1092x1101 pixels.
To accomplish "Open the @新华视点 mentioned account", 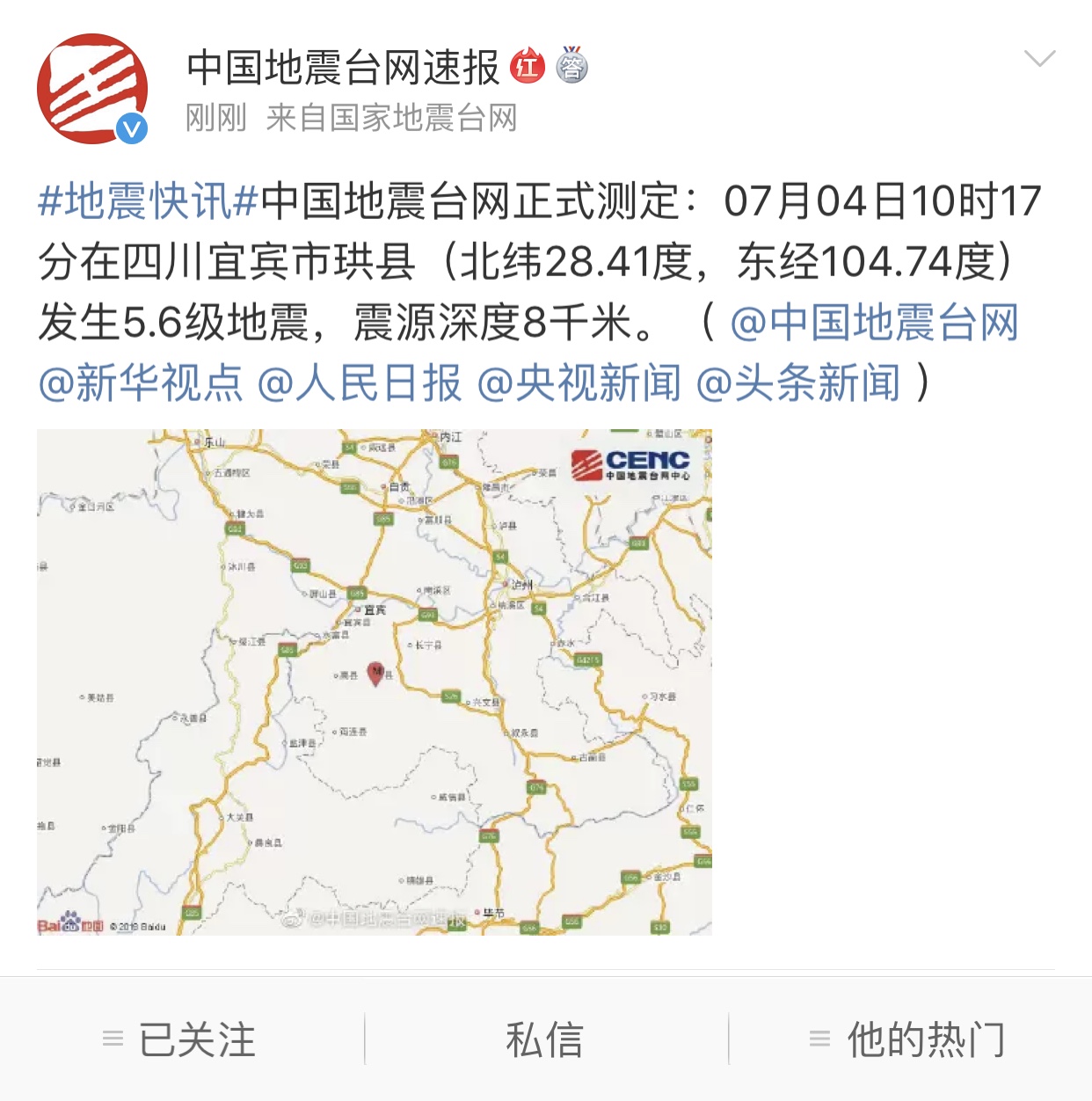I will click(141, 383).
